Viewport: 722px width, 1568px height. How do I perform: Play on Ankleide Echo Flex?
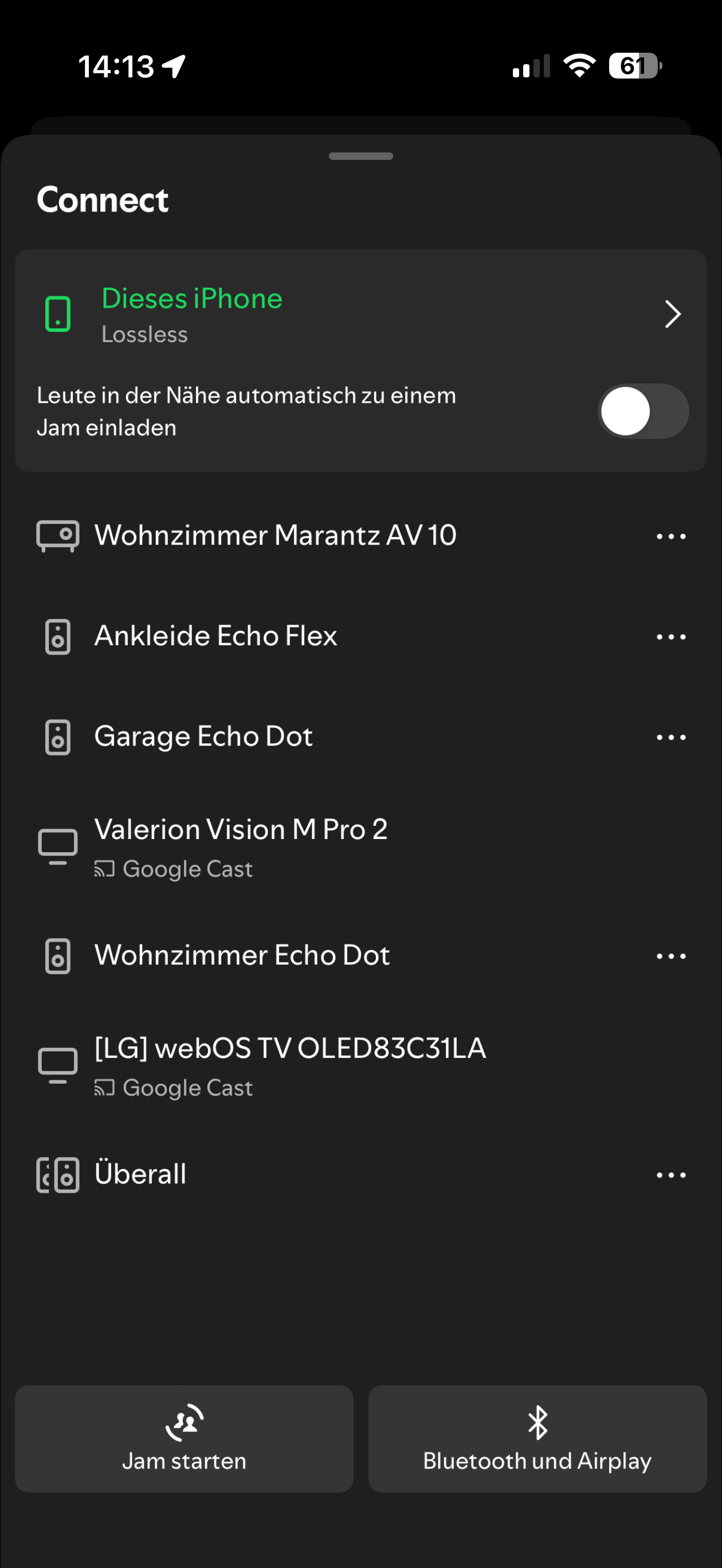[x=215, y=636]
